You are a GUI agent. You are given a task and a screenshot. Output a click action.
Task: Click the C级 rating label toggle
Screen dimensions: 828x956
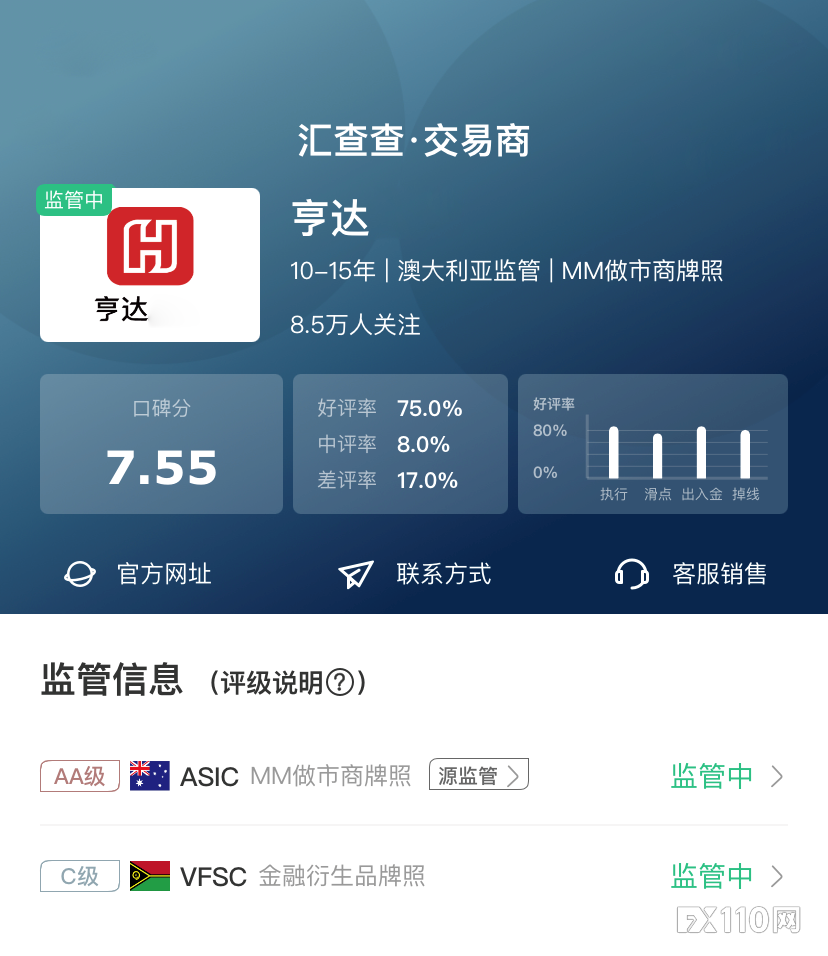click(x=79, y=875)
